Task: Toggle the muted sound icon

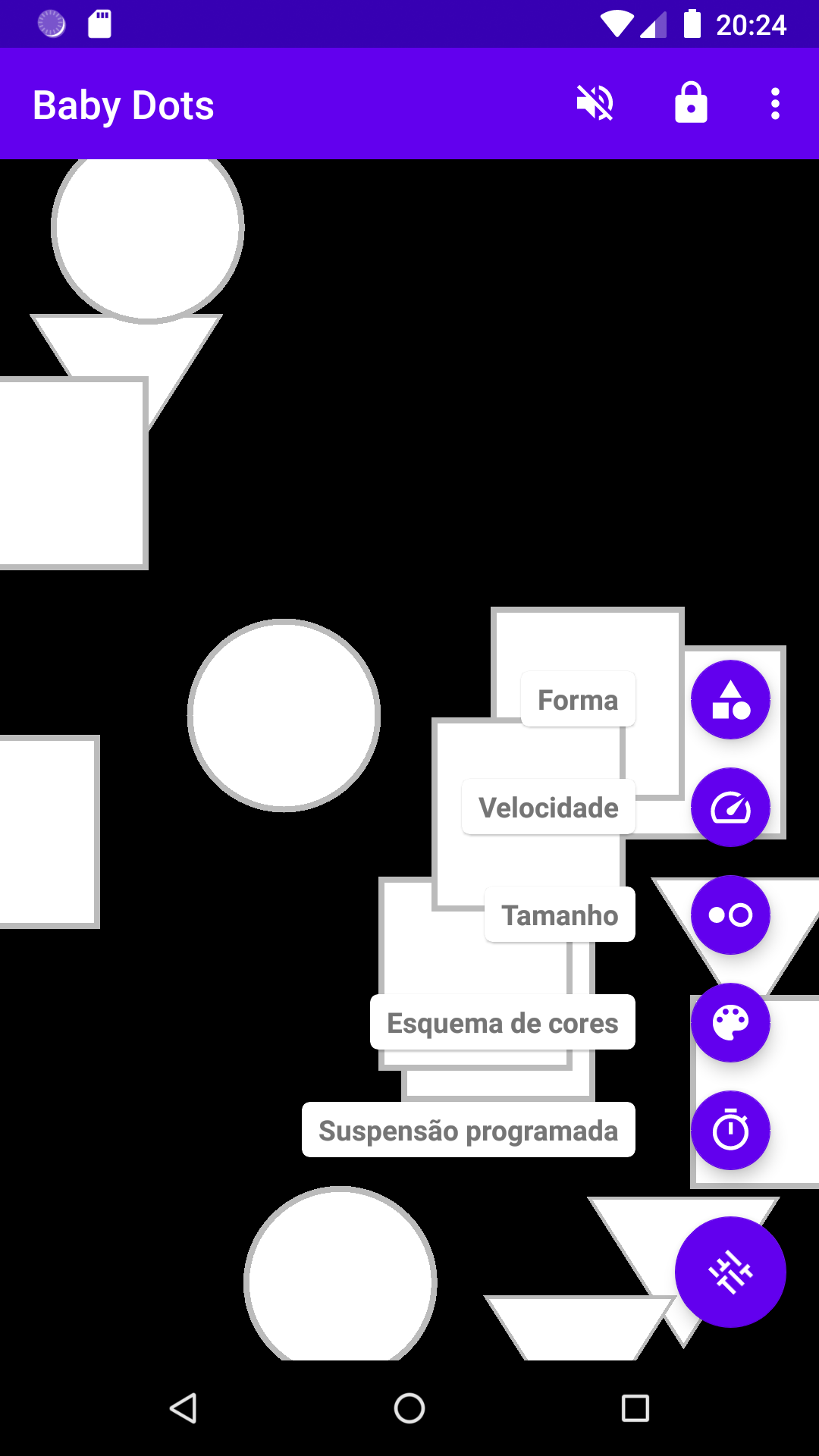Action: [x=595, y=103]
